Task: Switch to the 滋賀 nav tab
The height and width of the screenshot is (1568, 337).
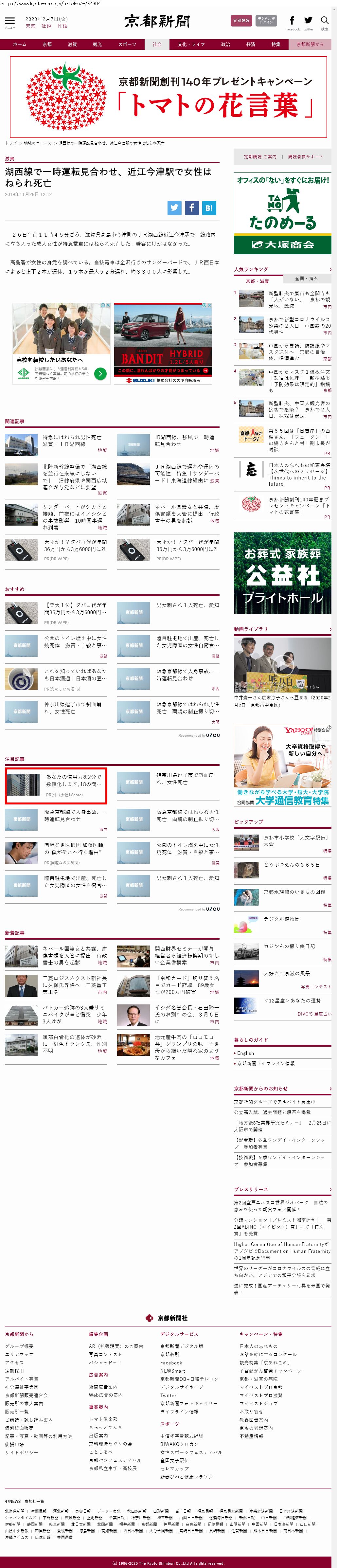Action: pyautogui.click(x=72, y=45)
